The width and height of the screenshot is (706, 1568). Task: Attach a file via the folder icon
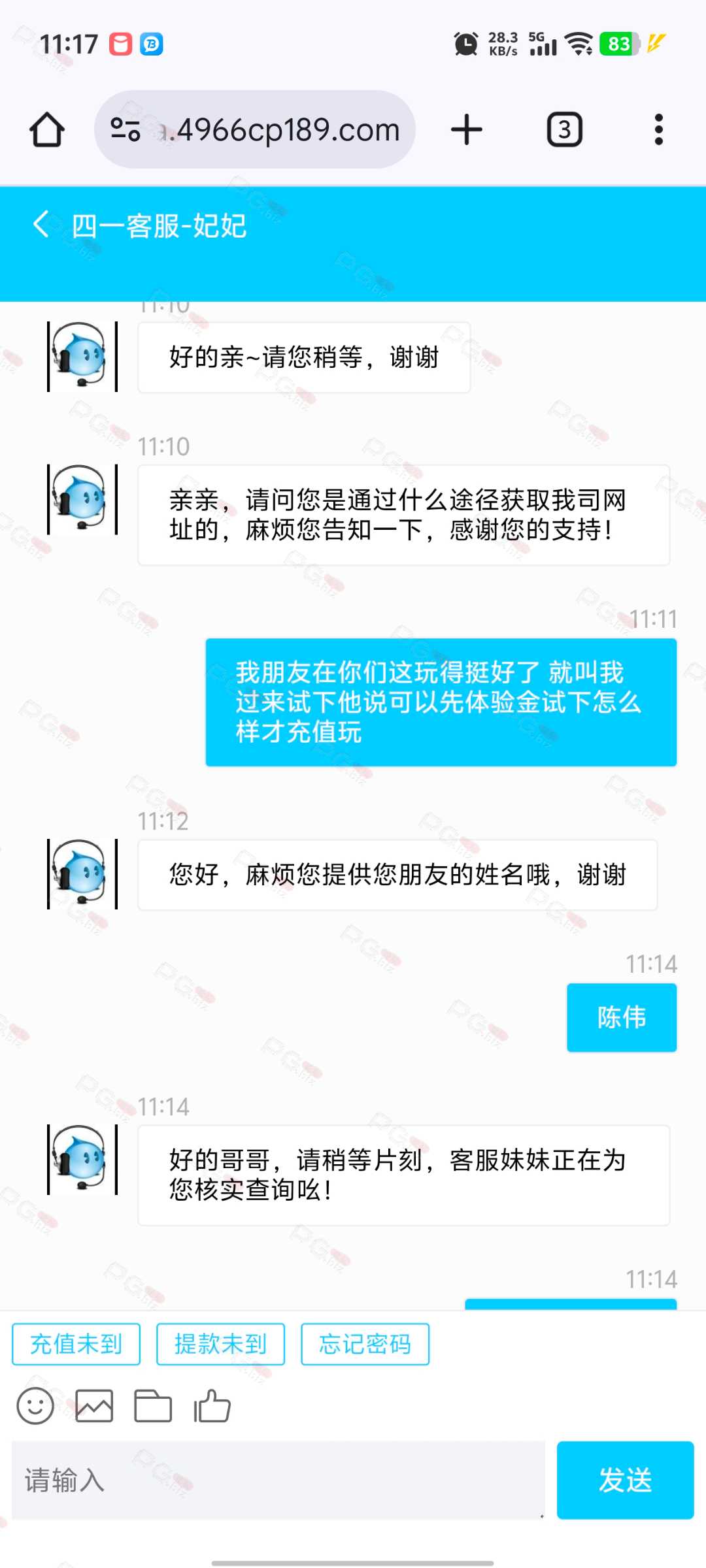pos(153,1406)
